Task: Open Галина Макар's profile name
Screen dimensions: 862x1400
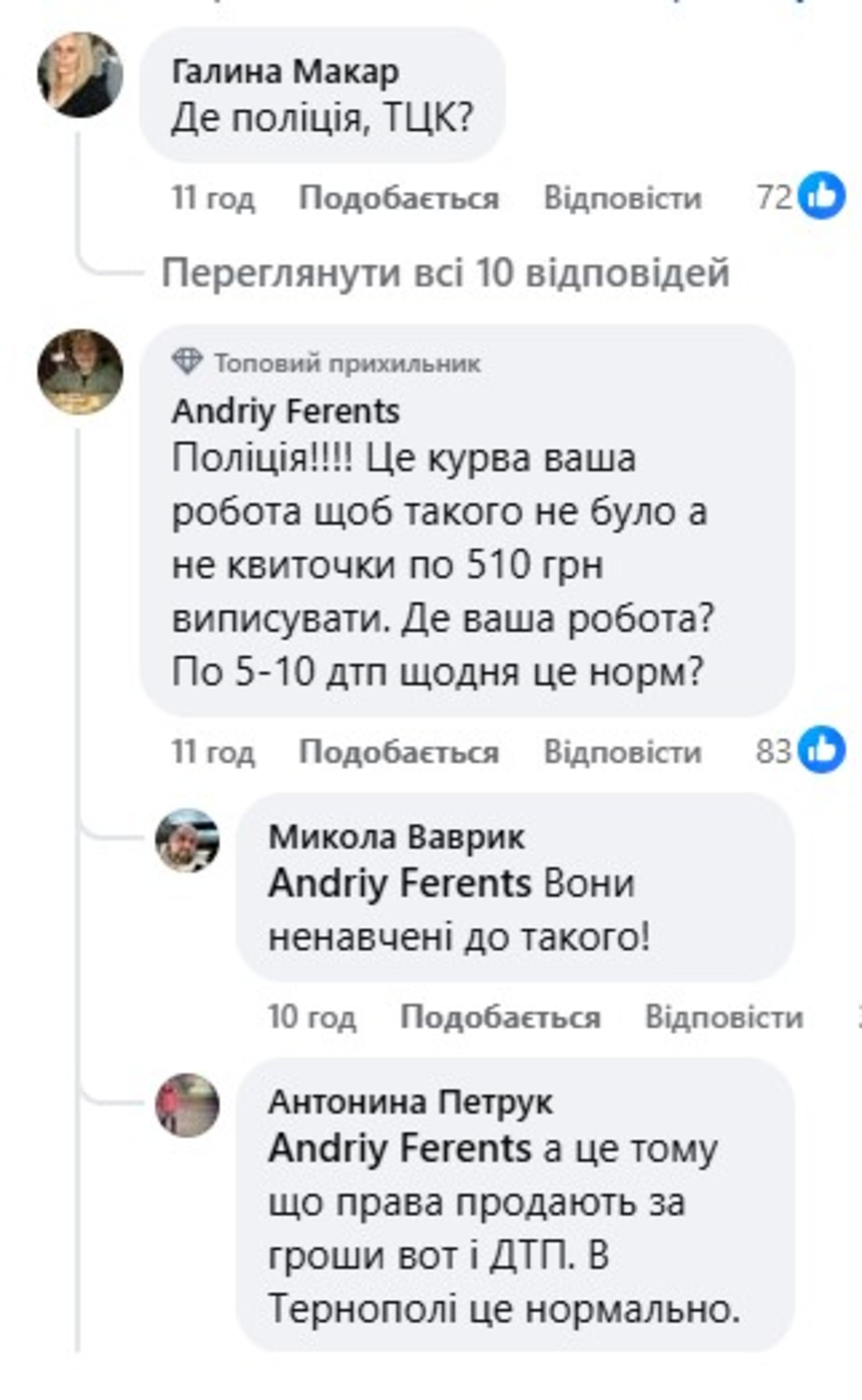Action: [286, 73]
